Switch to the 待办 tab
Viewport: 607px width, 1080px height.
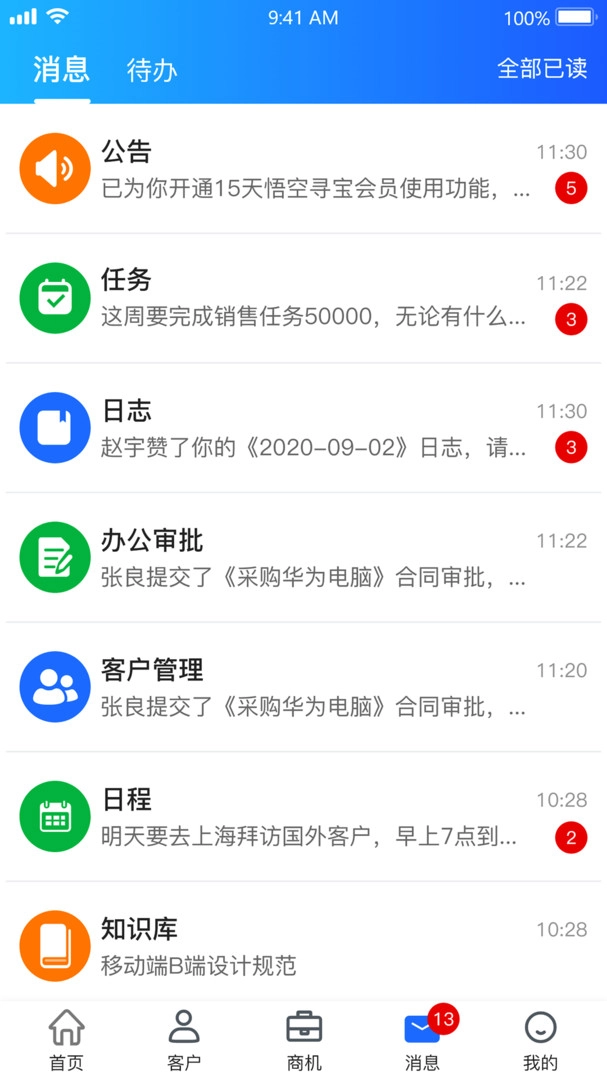coord(152,70)
